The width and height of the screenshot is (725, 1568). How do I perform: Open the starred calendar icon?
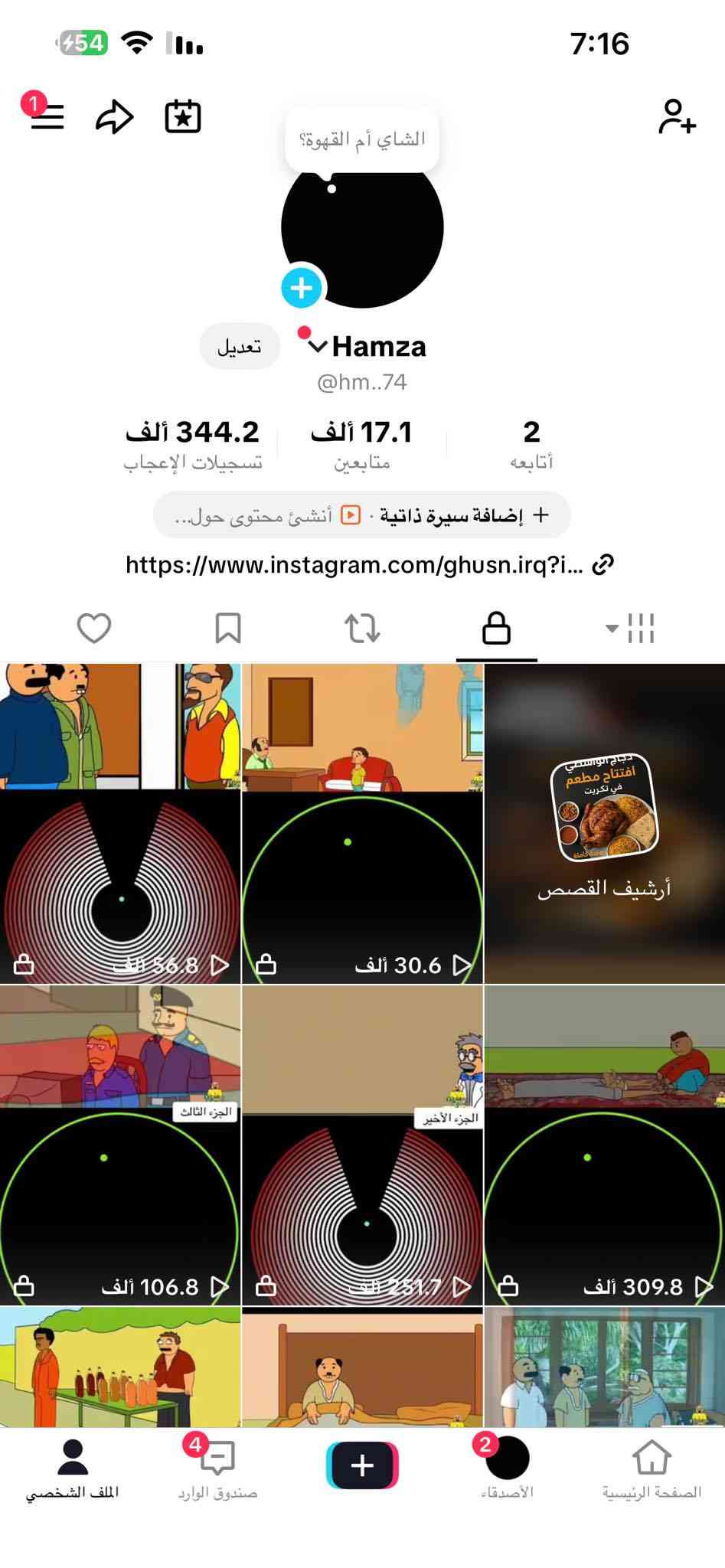(183, 117)
